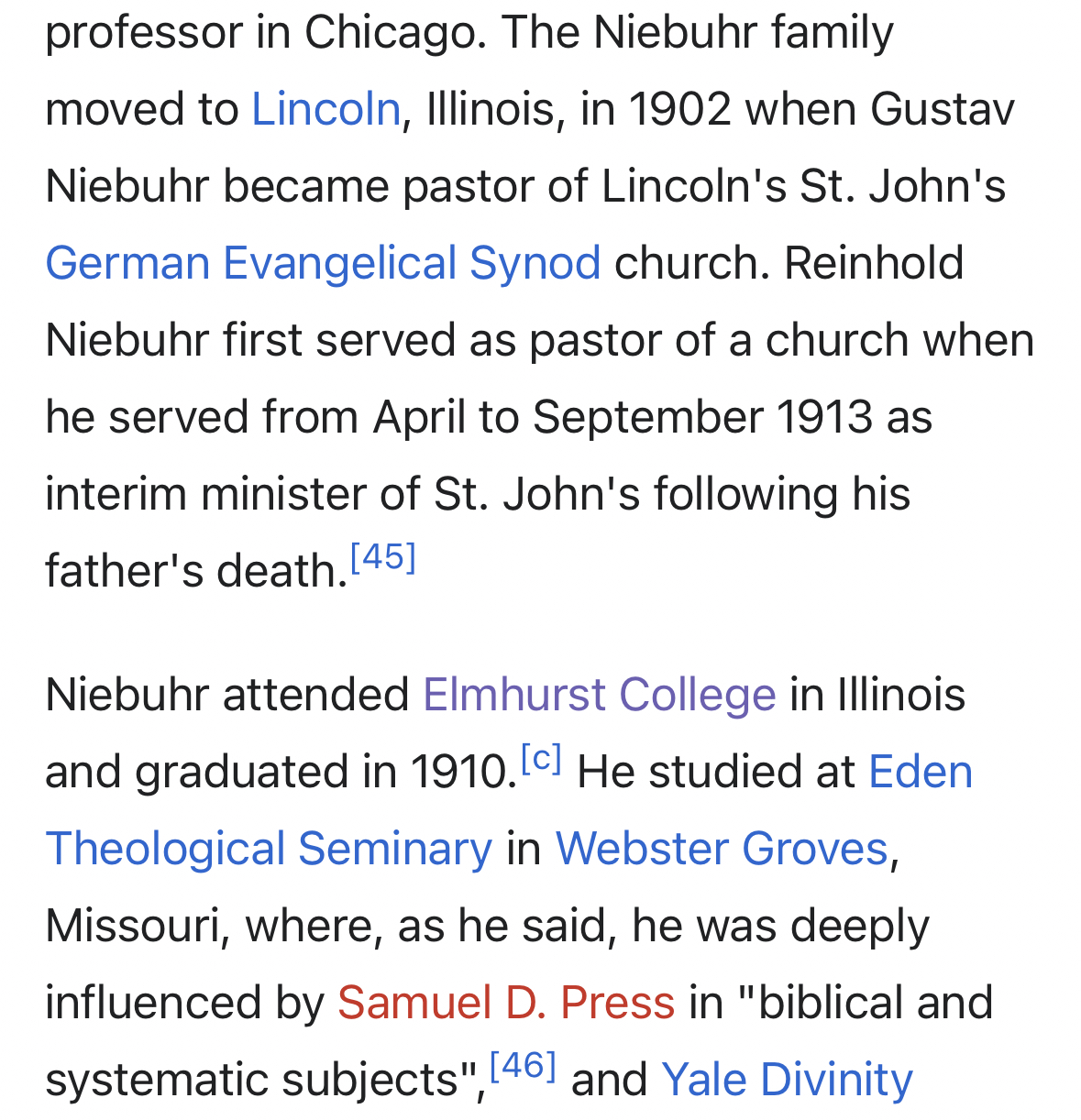Open the German Evangelical Synod link
Viewport: 1081px width, 1120px height.
(323, 263)
